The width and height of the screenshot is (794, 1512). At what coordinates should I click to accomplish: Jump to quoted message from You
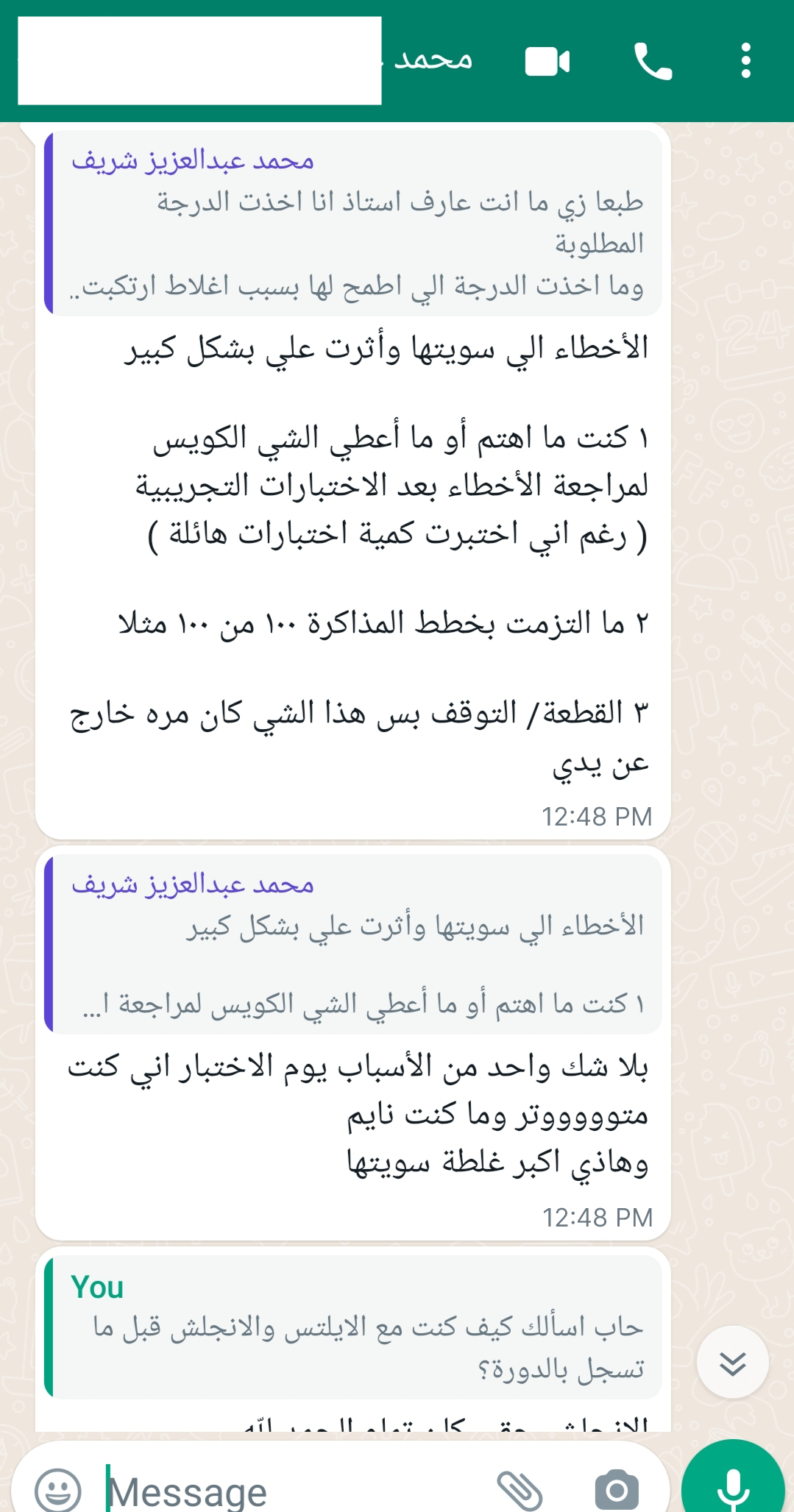pyautogui.click(x=353, y=1327)
